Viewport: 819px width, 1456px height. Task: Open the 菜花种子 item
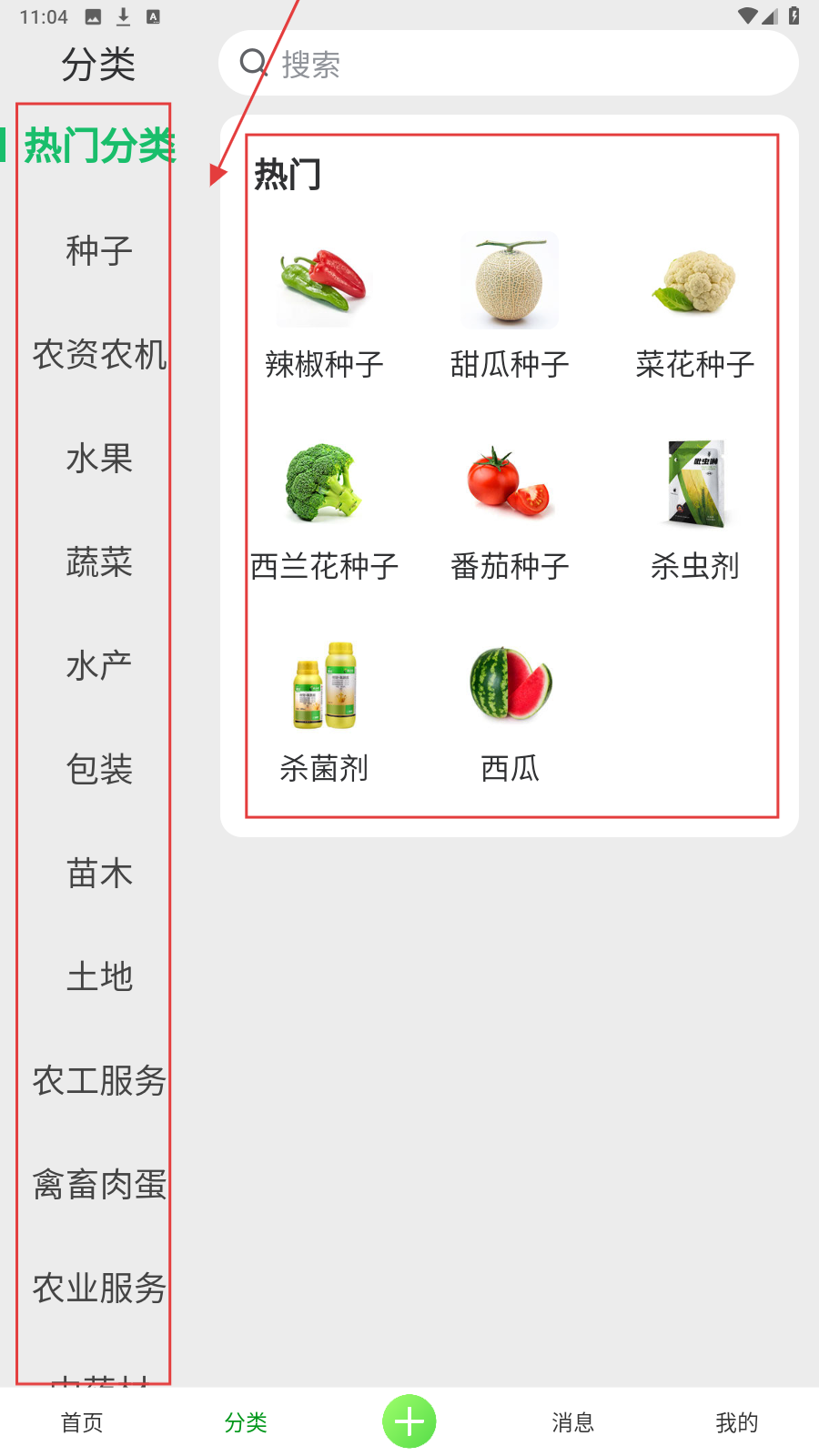point(695,309)
